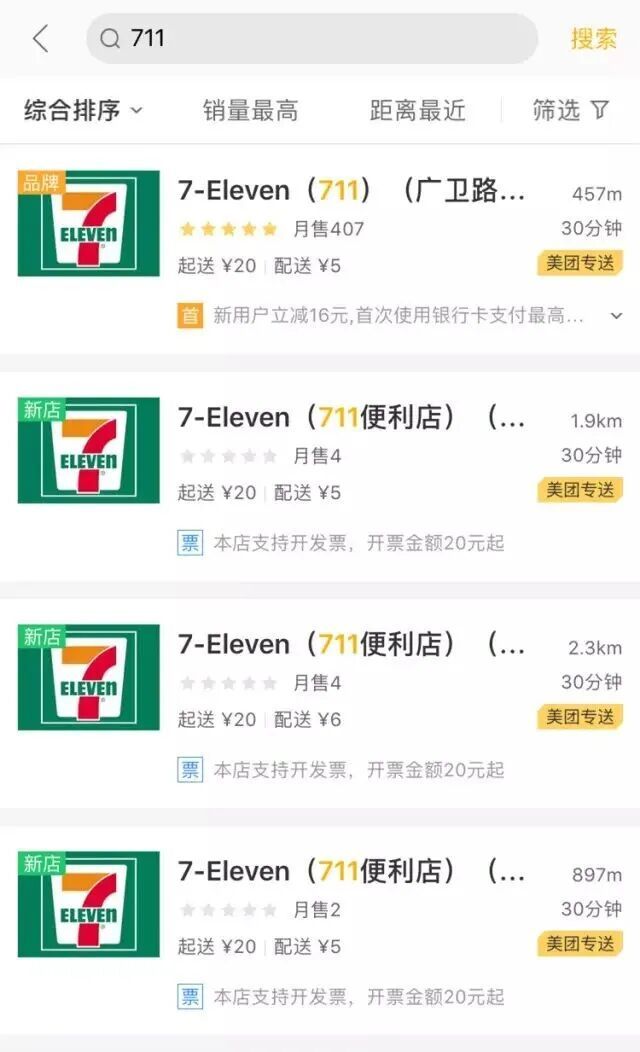
Task: Open the 筛选 filter options
Action: coord(570,110)
